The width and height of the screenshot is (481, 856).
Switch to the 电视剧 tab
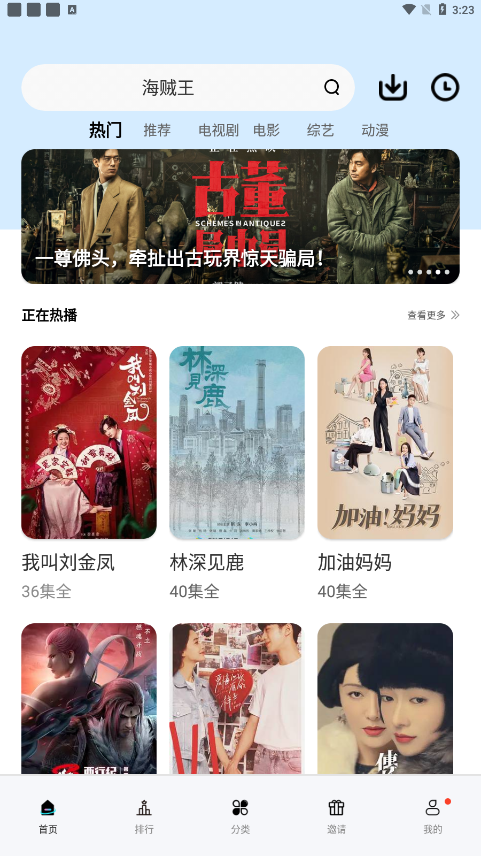[218, 130]
